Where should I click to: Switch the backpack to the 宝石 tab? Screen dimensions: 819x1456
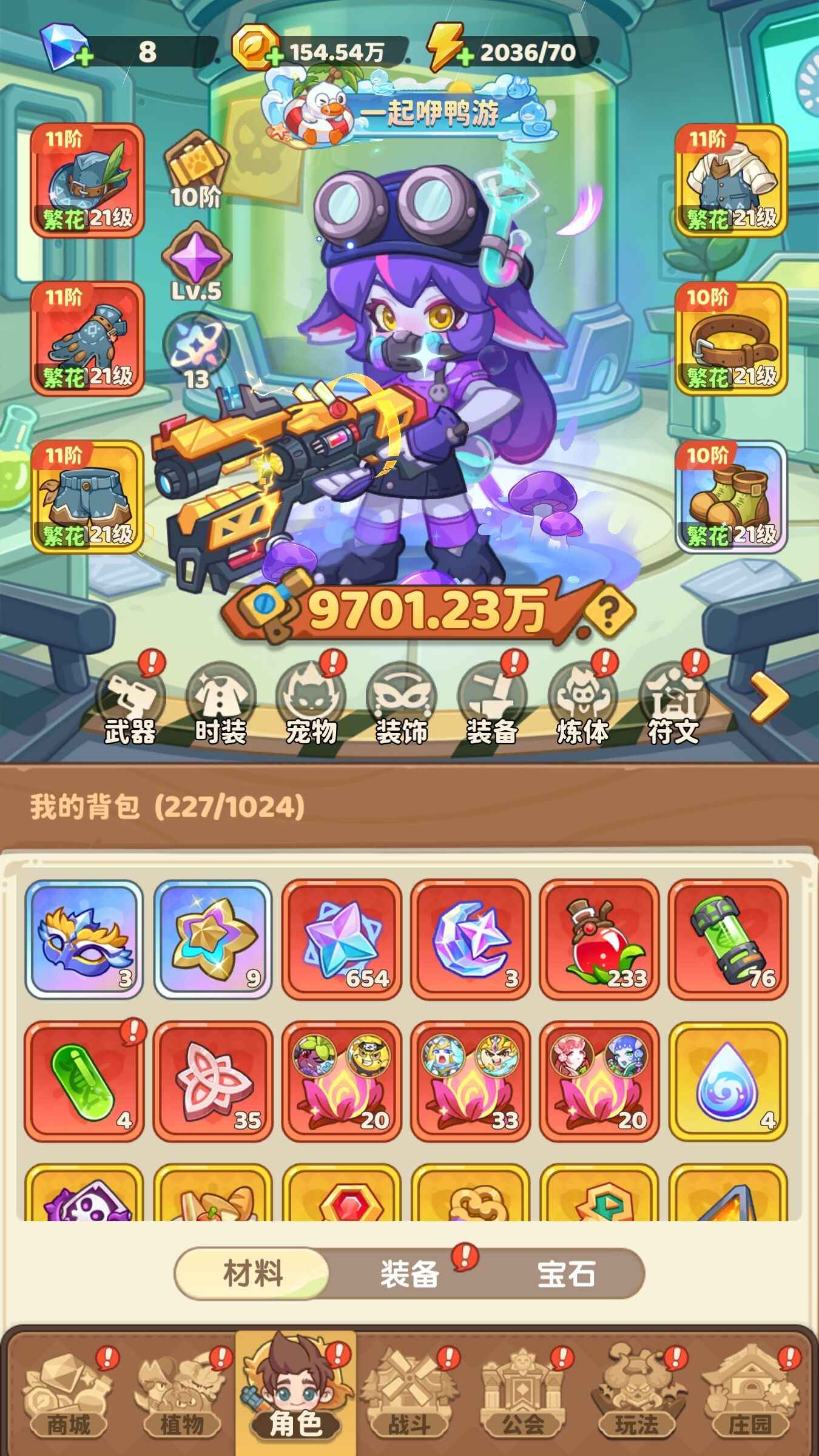pos(565,1273)
